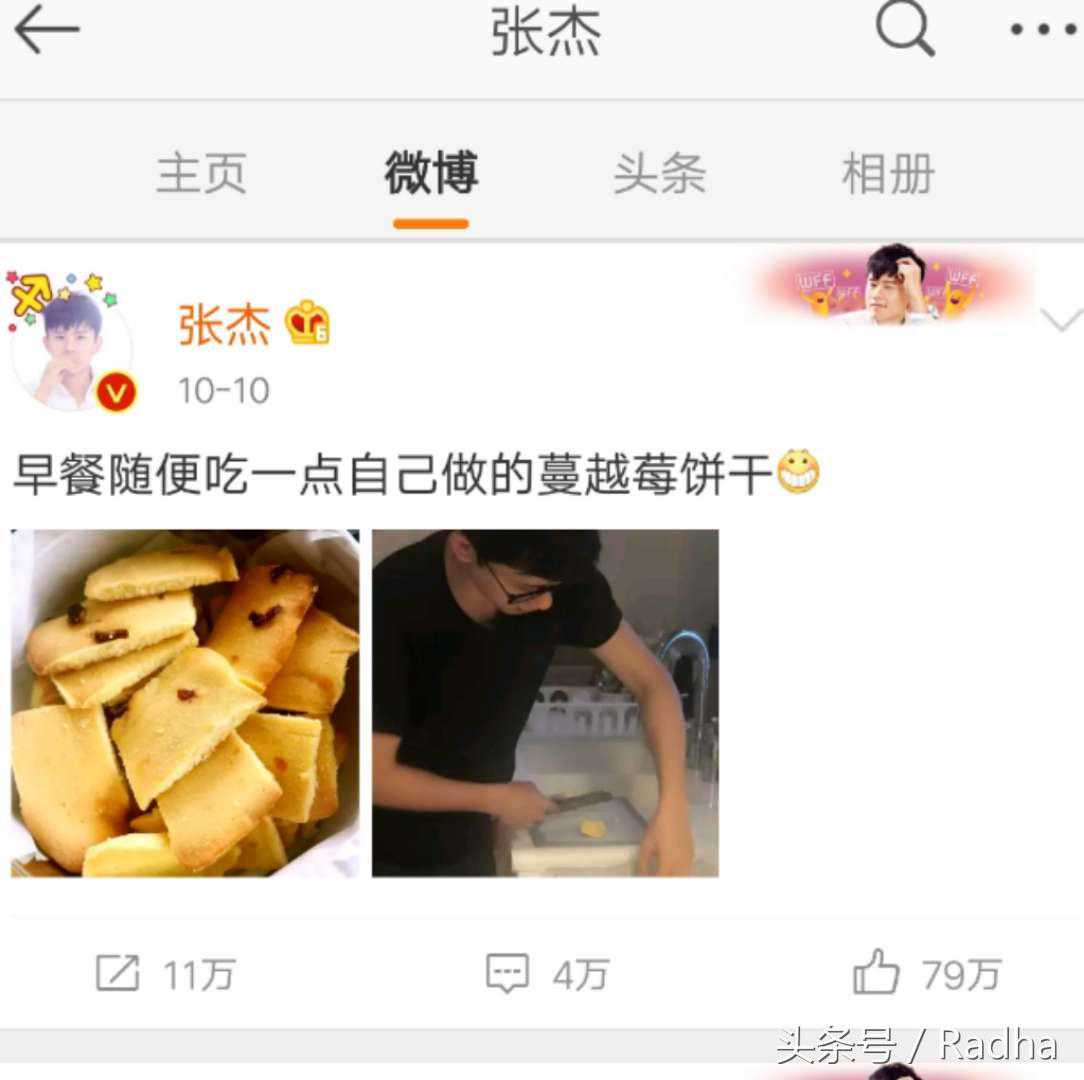Open search on 张杰's profile
Image resolution: width=1084 pixels, height=1080 pixels.
[x=905, y=30]
